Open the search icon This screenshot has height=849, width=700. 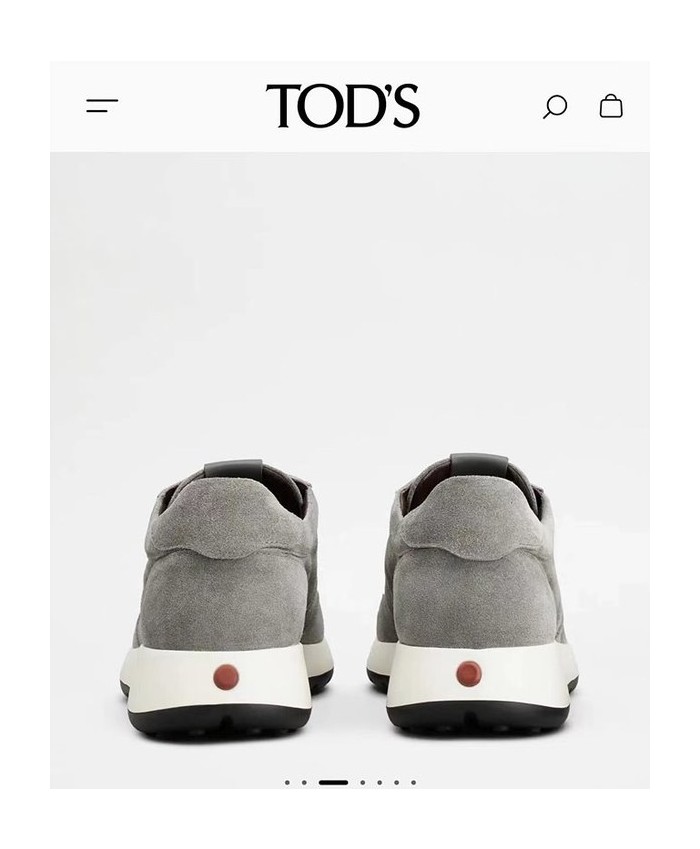[x=555, y=106]
